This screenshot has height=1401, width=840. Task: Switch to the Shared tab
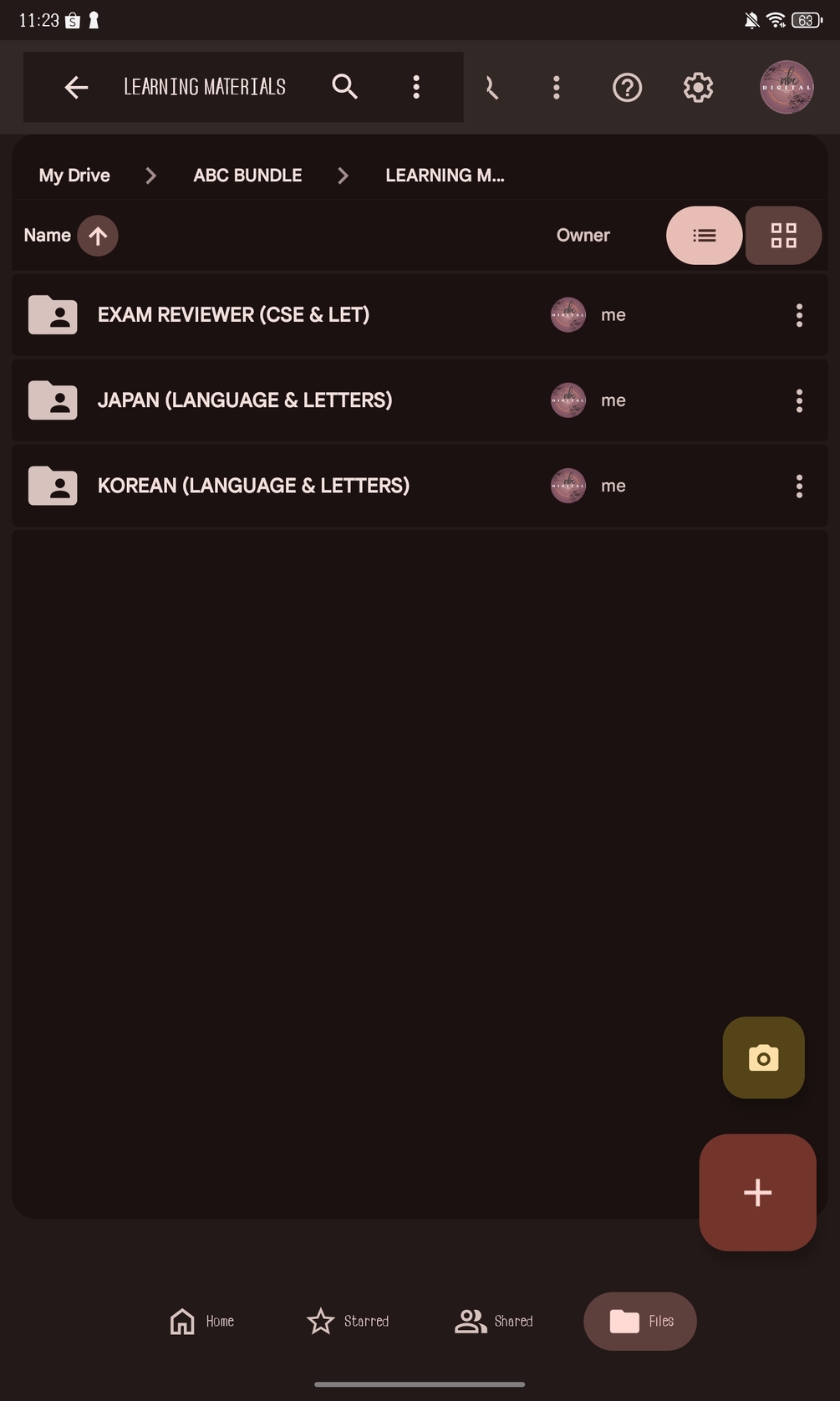494,1321
